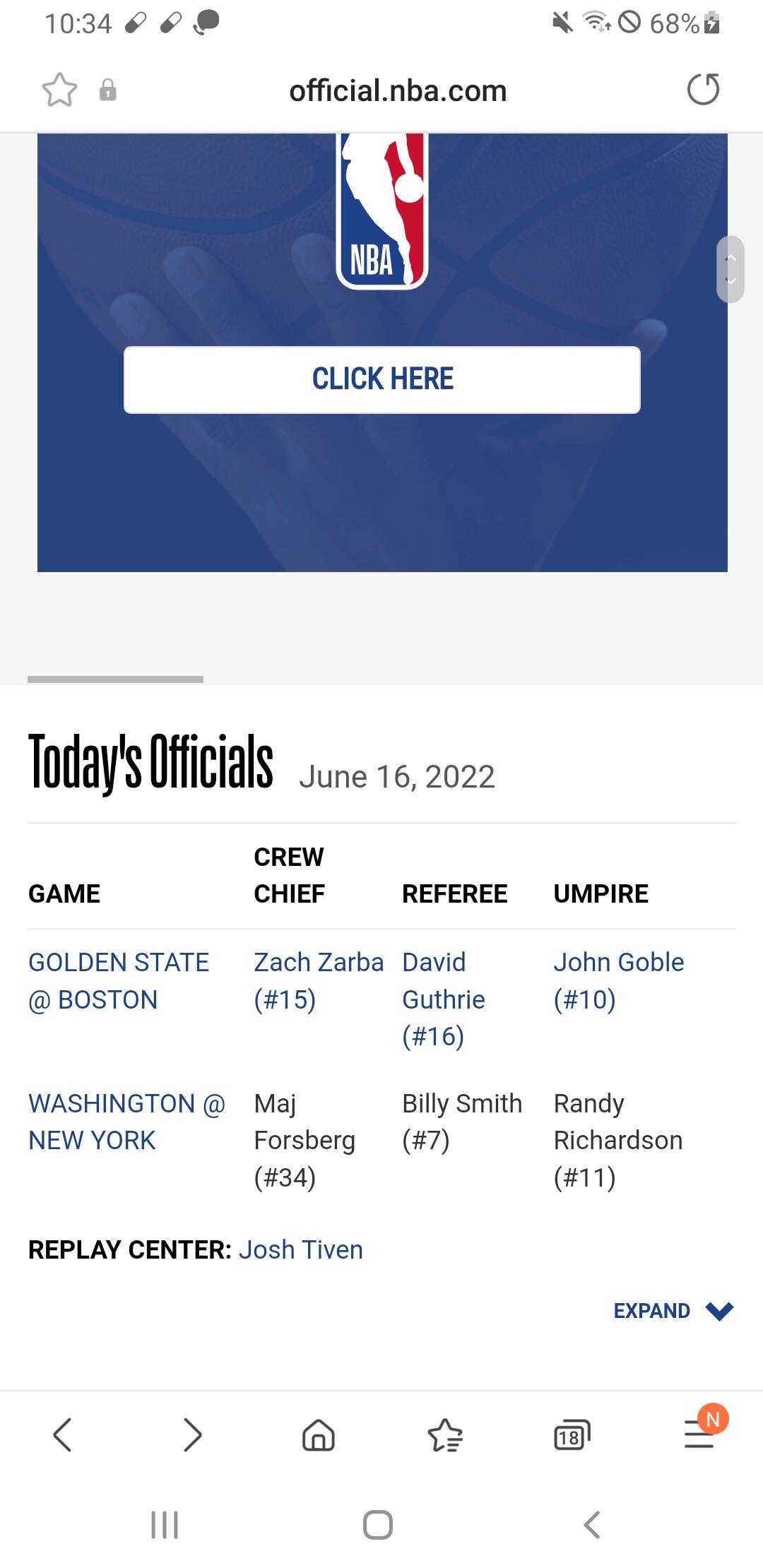
Task: Reload the official.nba.com page
Action: 703,90
